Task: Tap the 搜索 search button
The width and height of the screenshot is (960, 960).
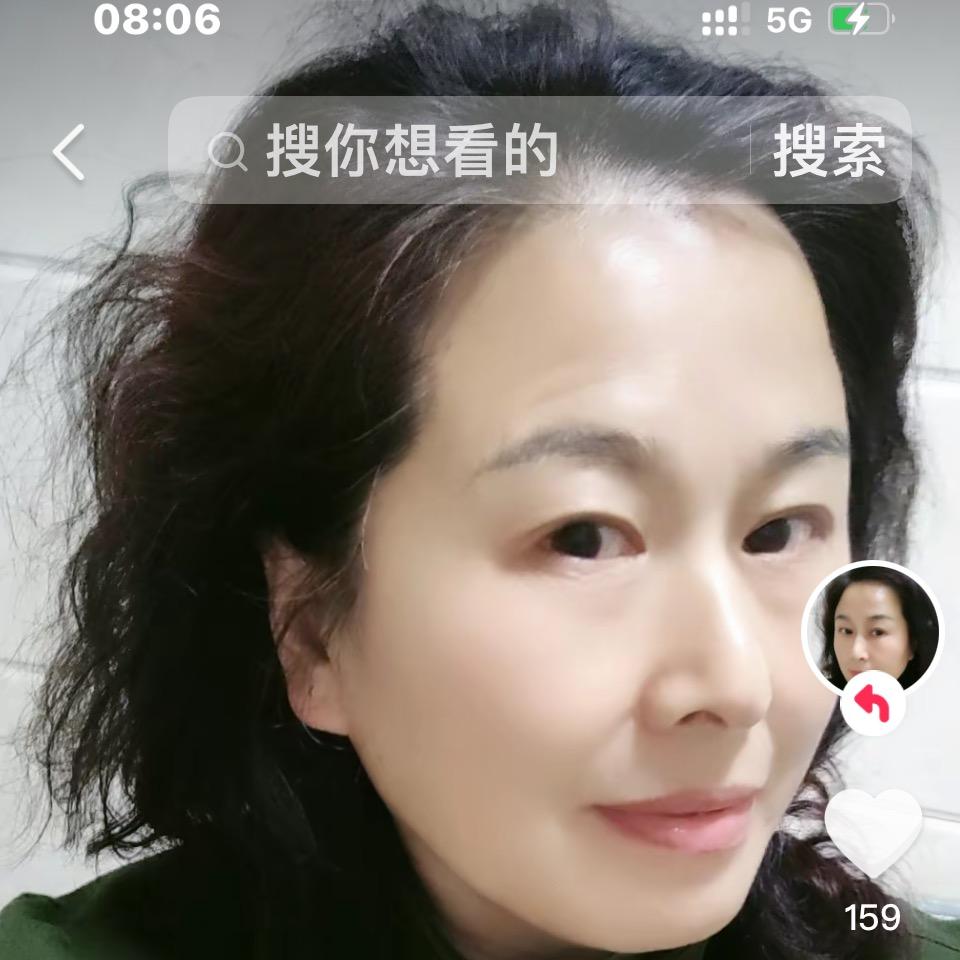Action: [829, 152]
